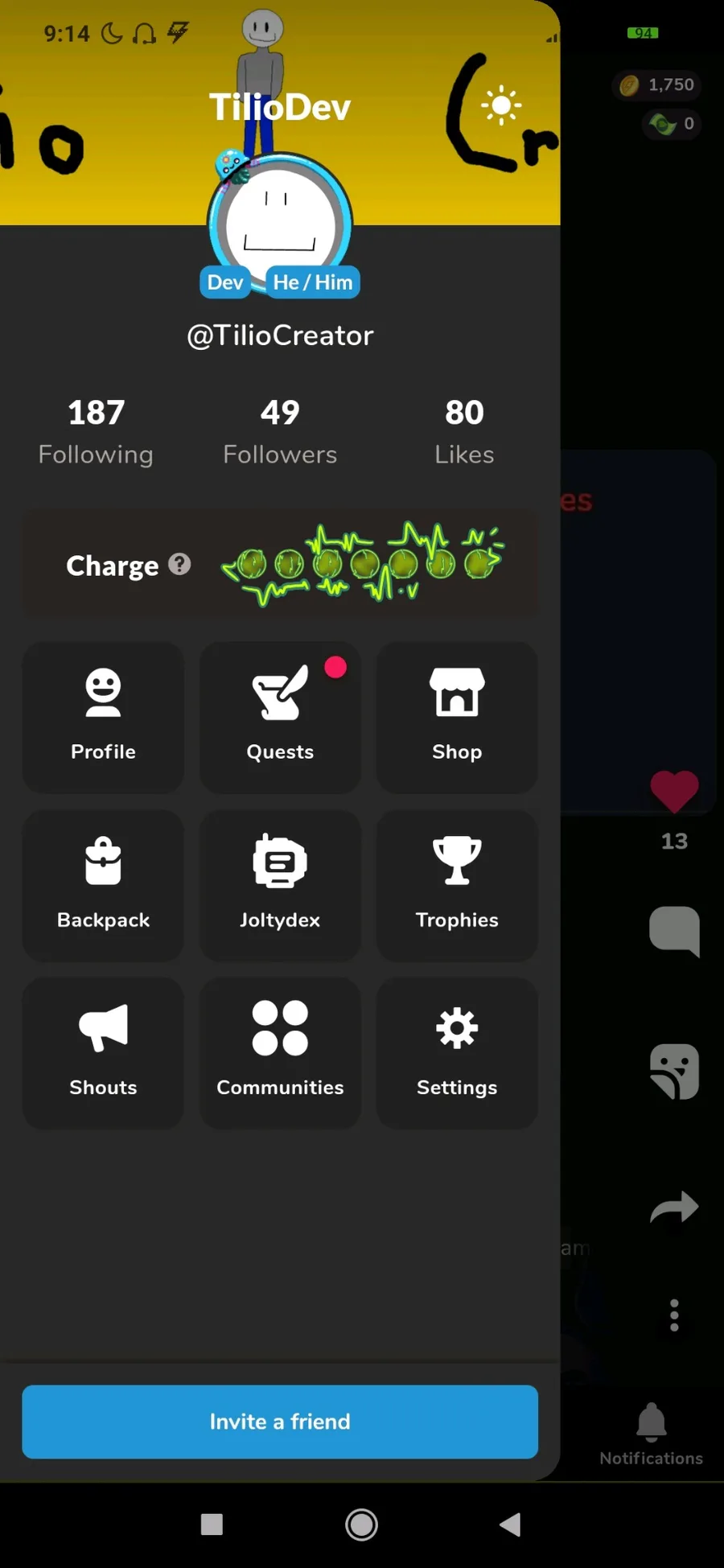Viewport: 724px width, 1568px height.
Task: Tap the TilioDev profile avatar
Action: pos(280,226)
